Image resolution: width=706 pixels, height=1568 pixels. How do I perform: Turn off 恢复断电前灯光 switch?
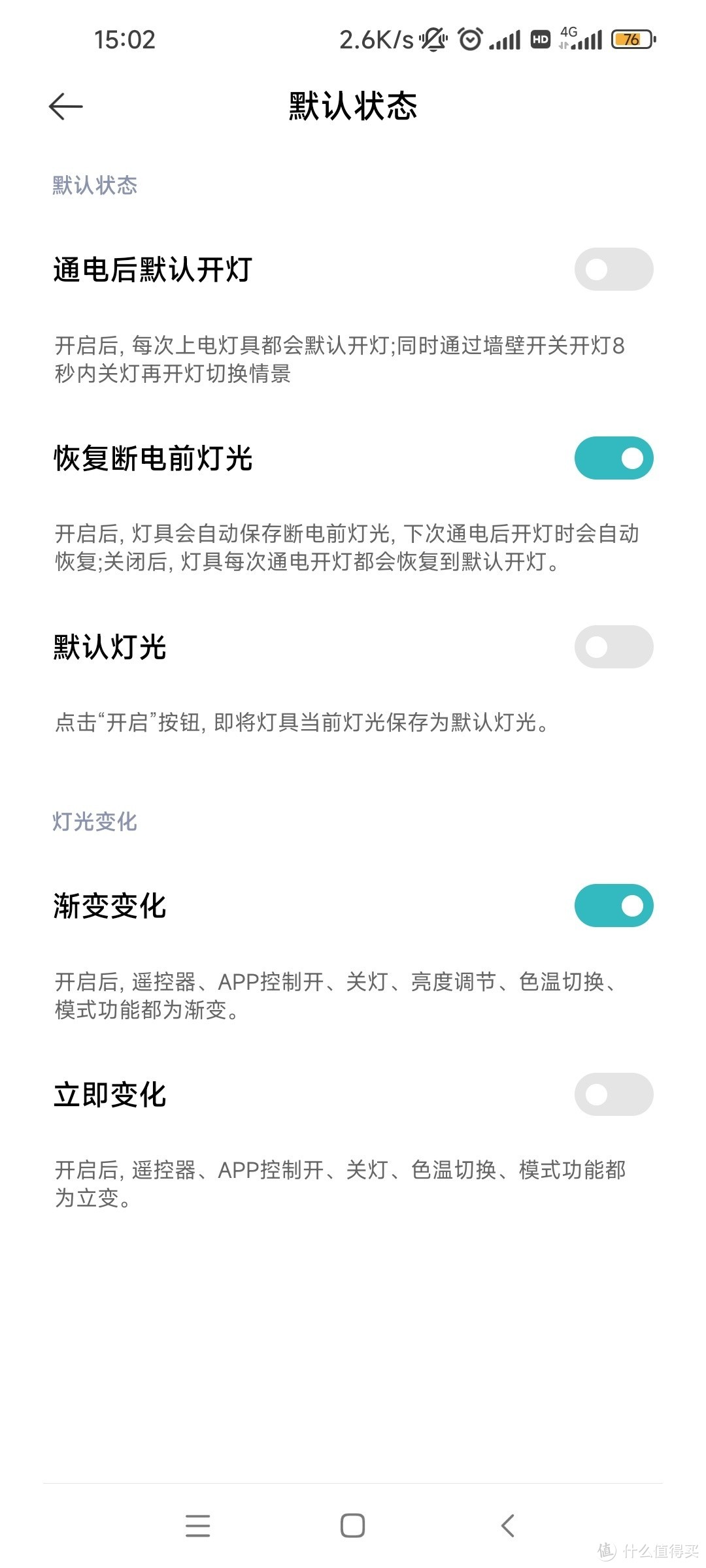click(613, 458)
